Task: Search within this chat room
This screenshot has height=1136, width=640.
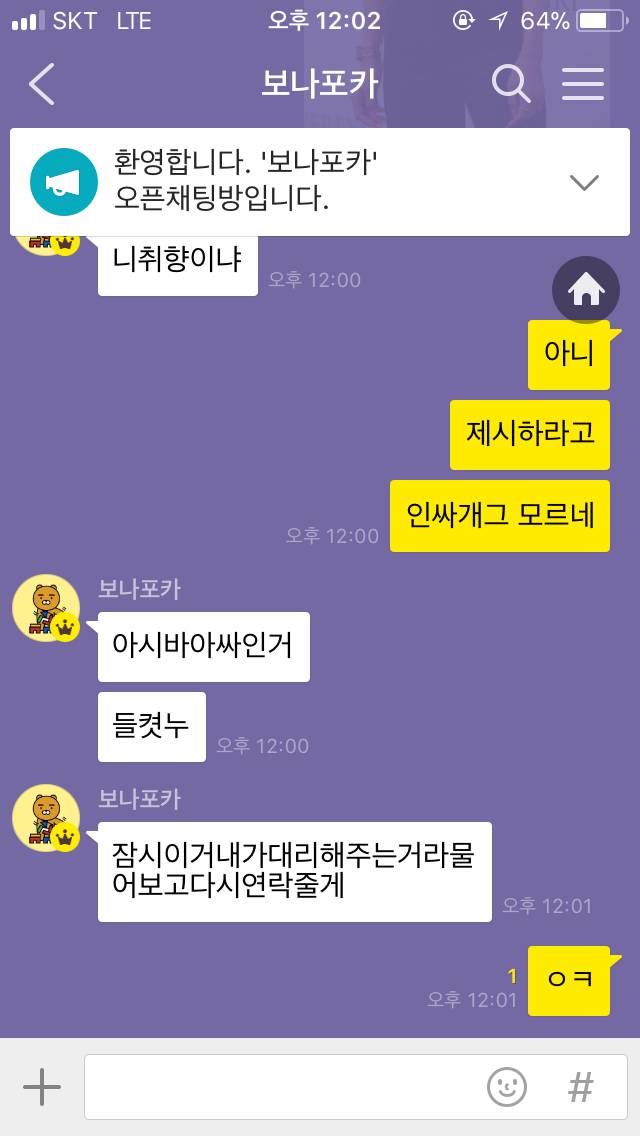Action: 510,85
